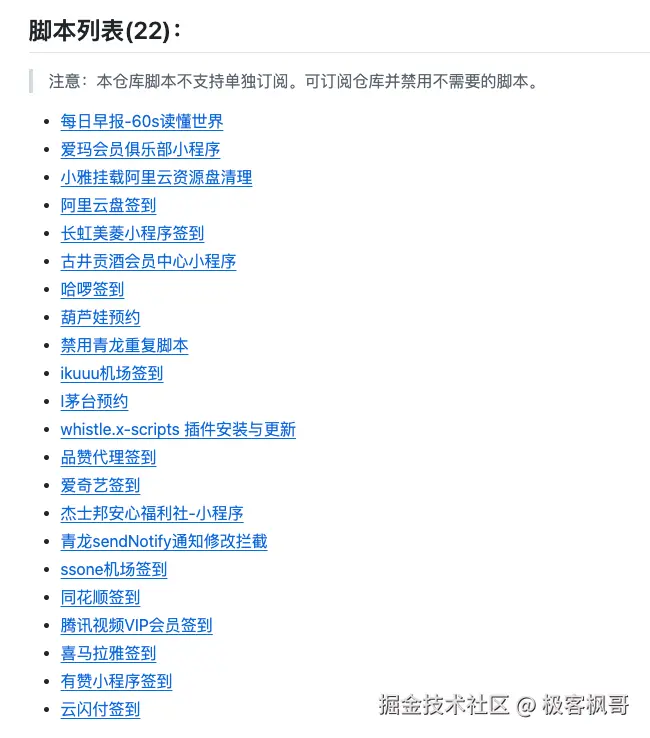Open 禁用青龙重复脚本 link

tap(124, 345)
